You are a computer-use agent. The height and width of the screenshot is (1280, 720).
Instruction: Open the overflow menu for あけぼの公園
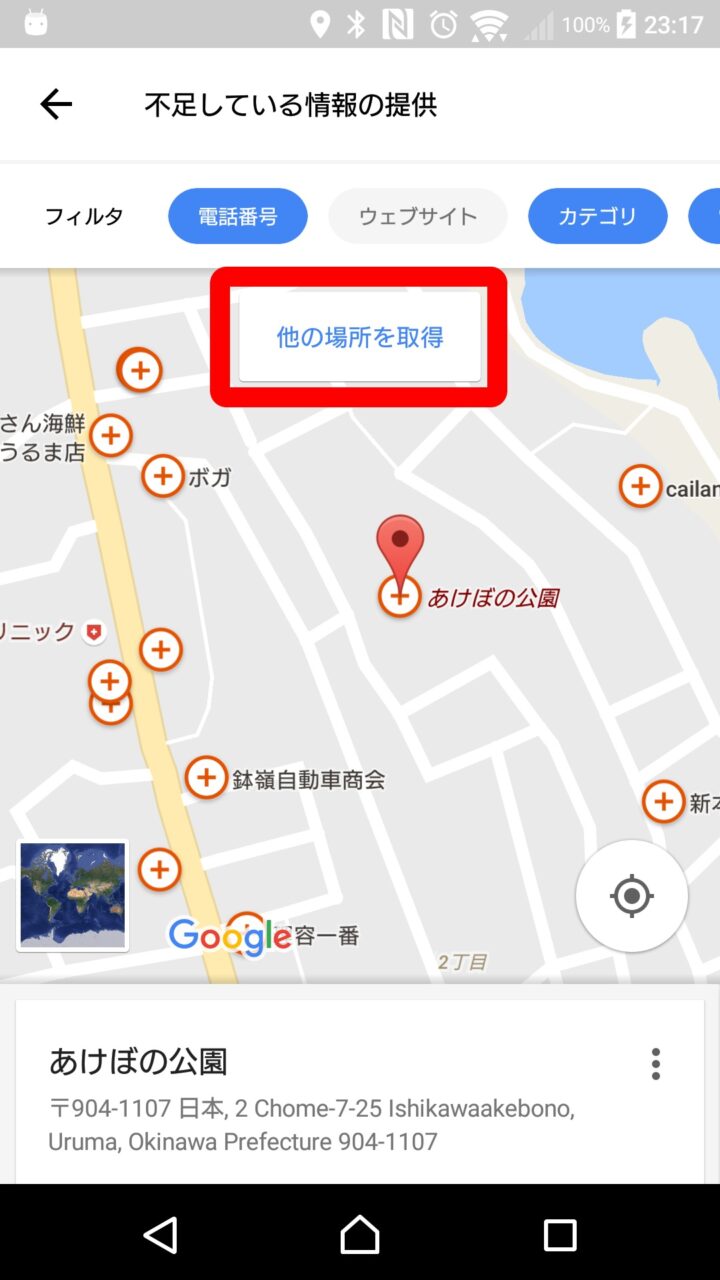click(655, 1064)
